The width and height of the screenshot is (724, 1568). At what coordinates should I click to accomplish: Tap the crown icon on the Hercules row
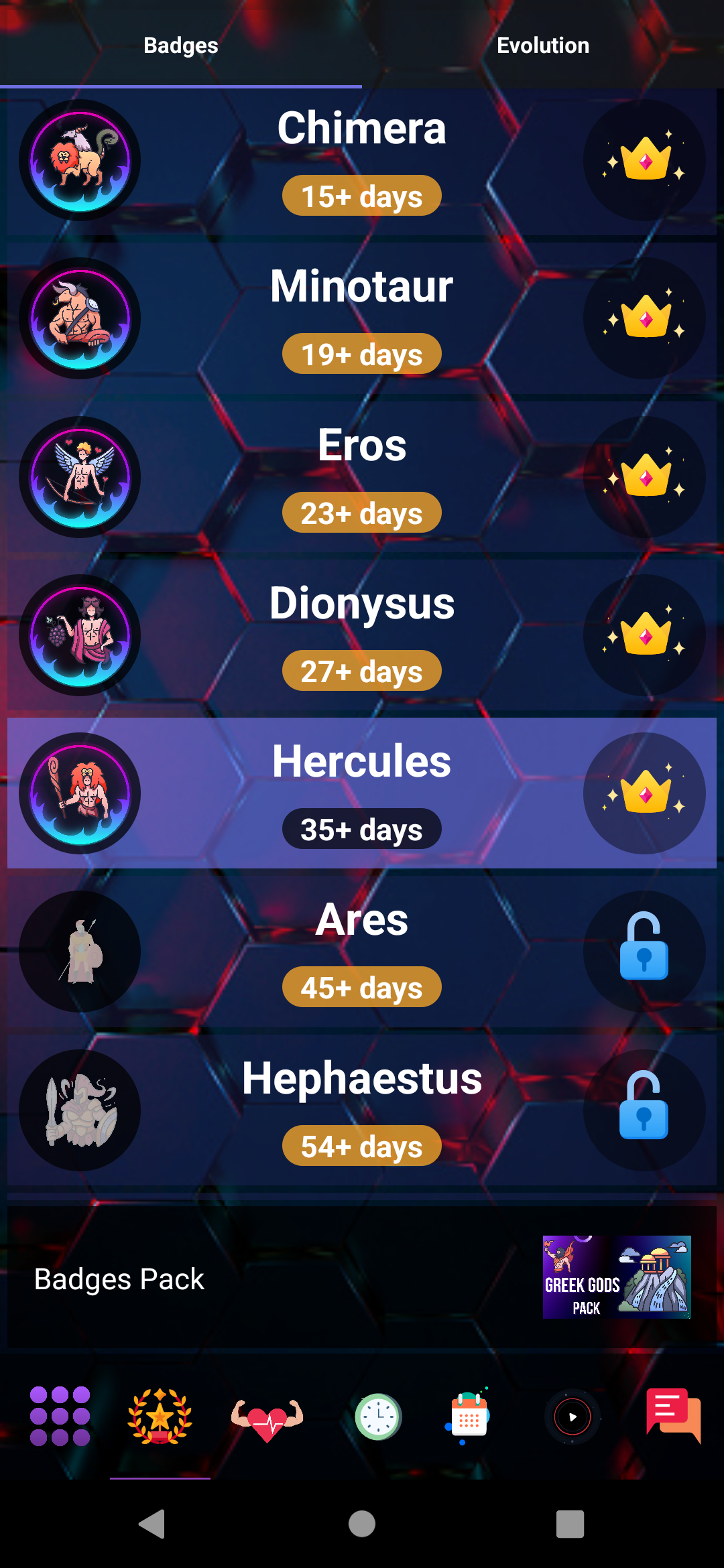pyautogui.click(x=644, y=793)
